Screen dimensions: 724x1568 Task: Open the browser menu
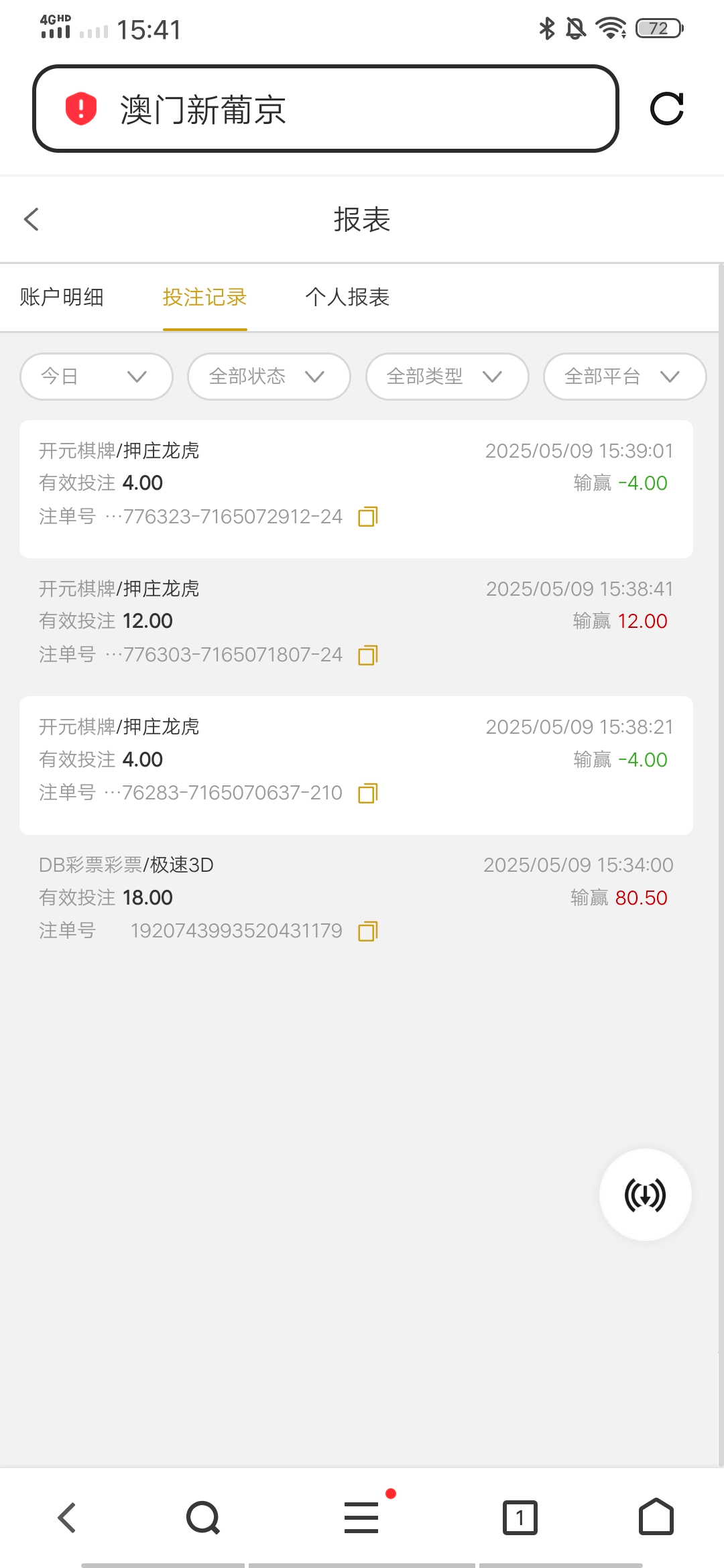click(361, 1518)
